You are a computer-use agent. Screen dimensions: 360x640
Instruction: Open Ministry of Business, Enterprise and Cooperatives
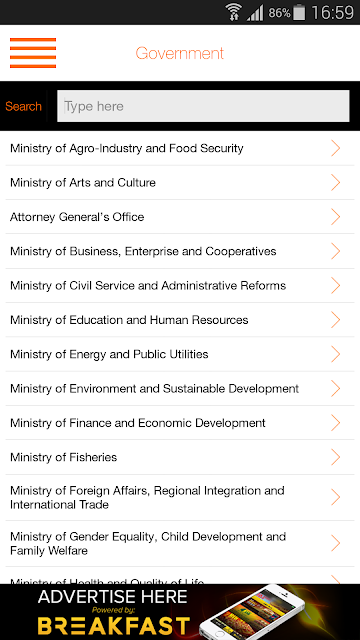tap(180, 251)
